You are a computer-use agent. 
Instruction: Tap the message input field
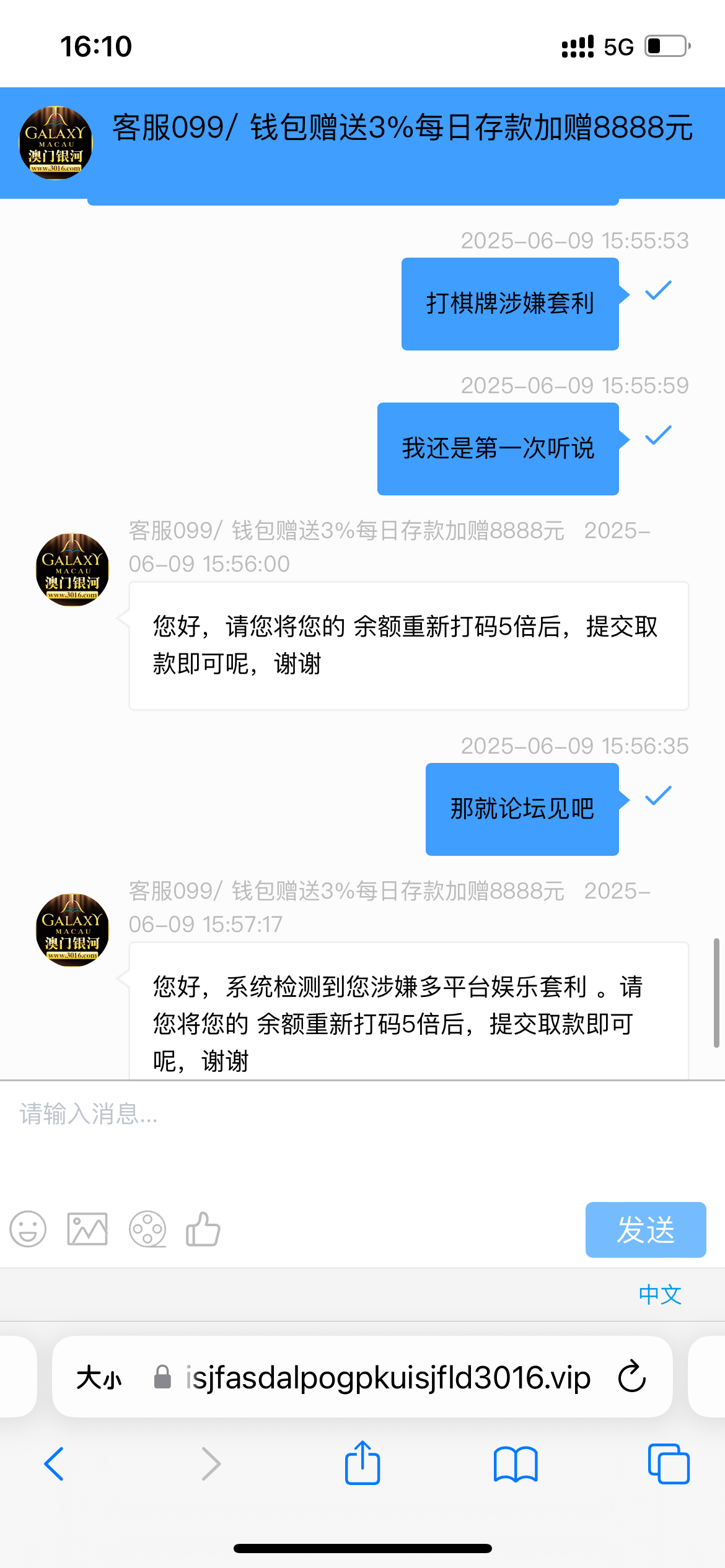tap(362, 1138)
